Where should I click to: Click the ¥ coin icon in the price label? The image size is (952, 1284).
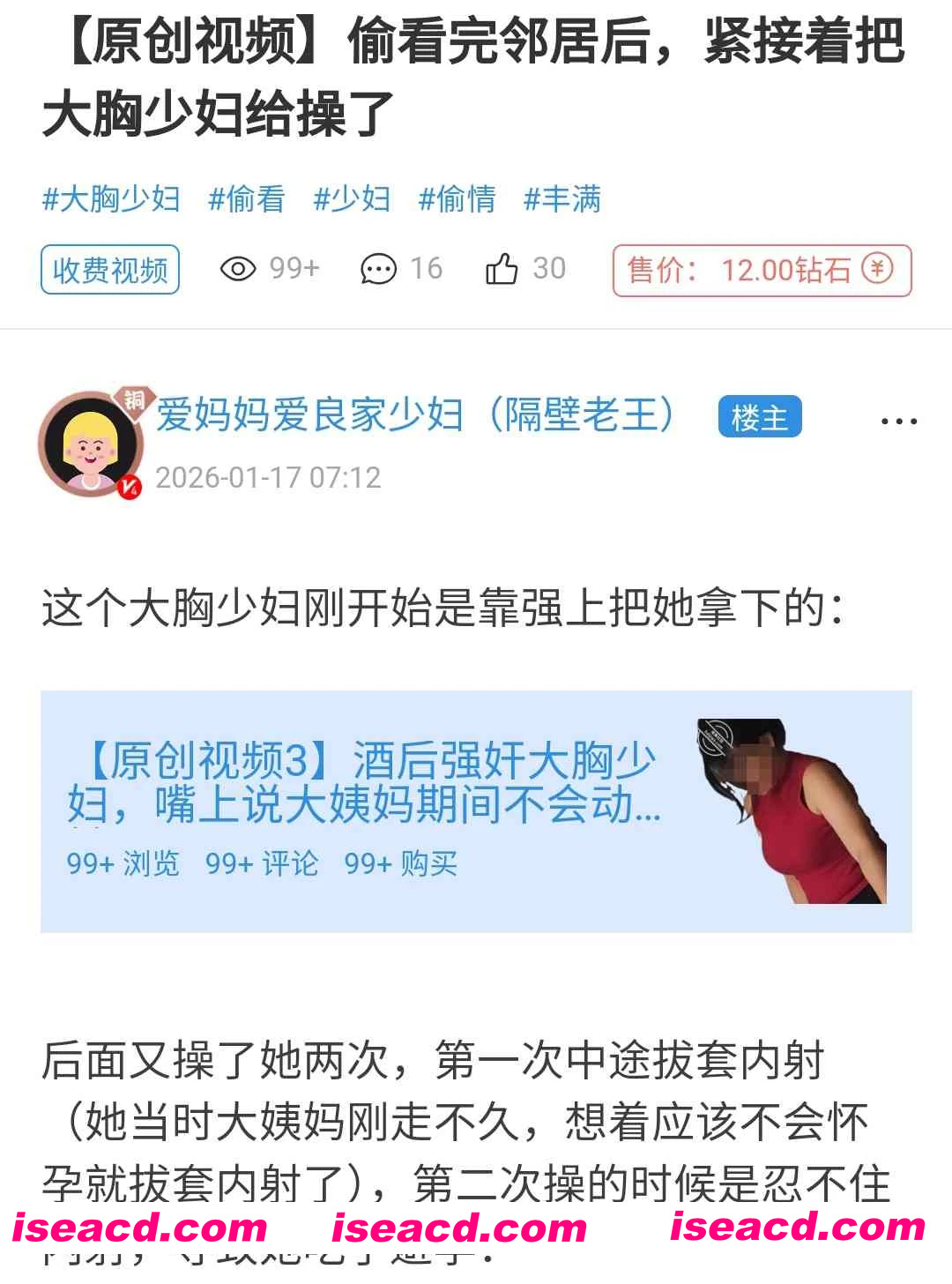point(877,270)
